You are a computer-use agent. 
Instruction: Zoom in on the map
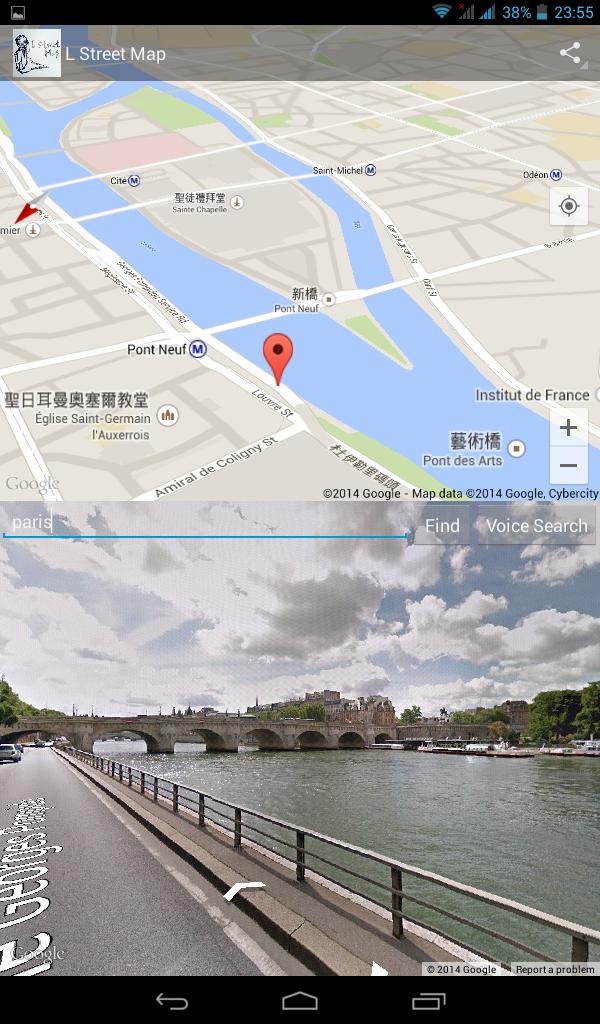click(568, 429)
